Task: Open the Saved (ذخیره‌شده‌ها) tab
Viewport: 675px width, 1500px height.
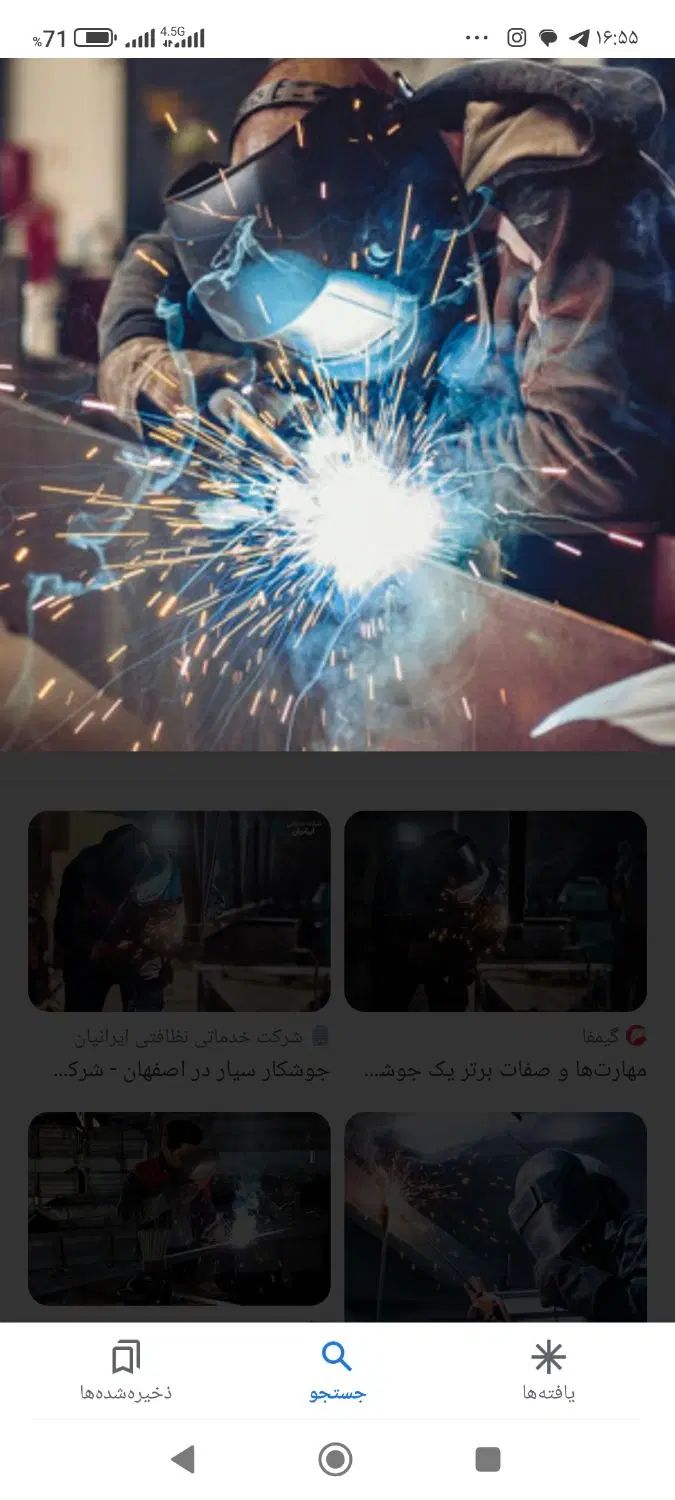Action: click(x=126, y=1371)
